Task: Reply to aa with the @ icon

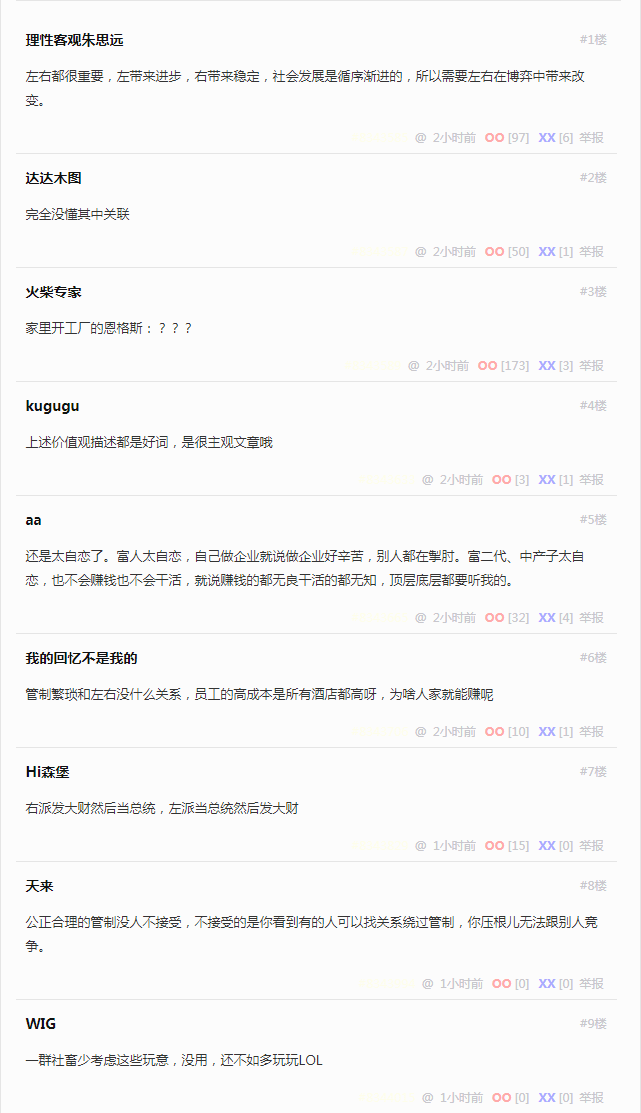Action: (420, 618)
